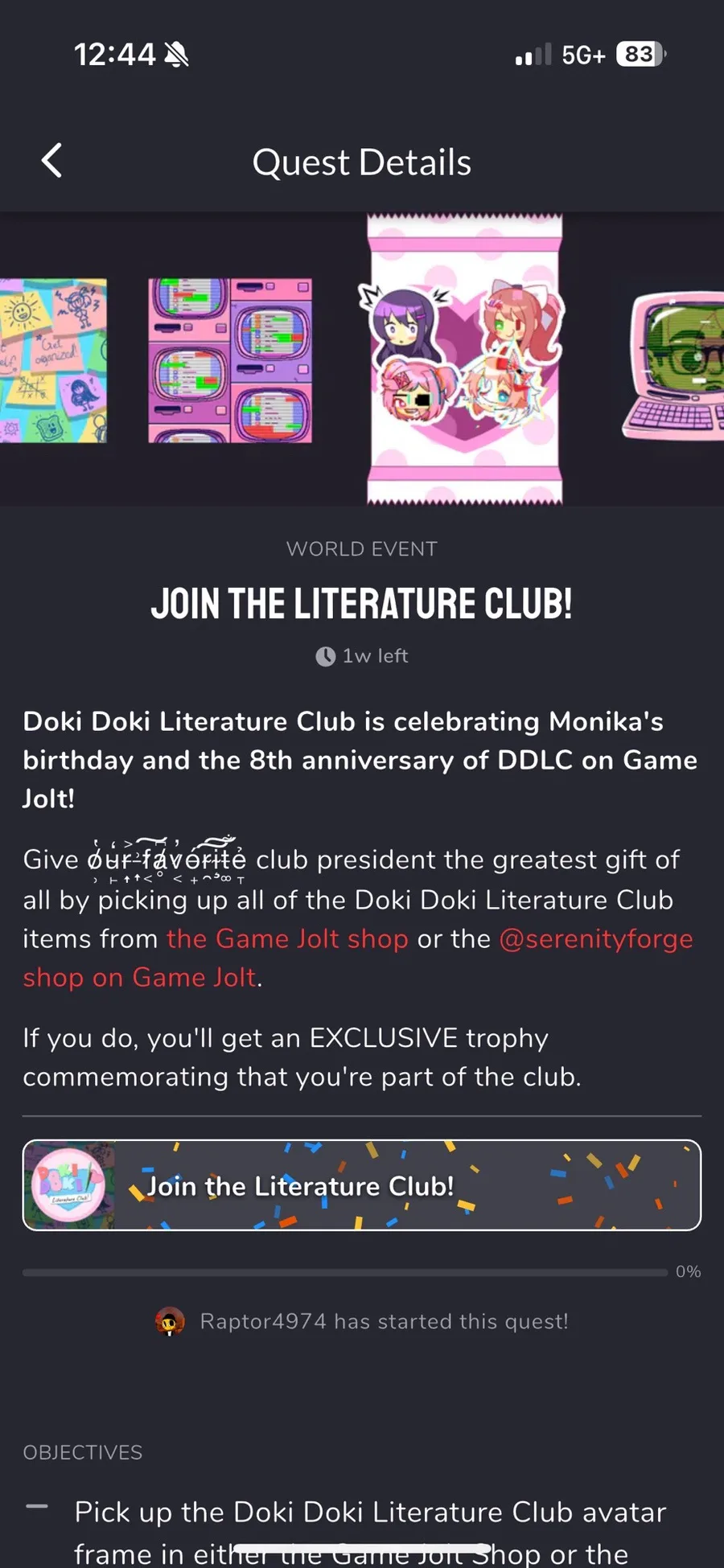Viewport: 724px width, 1568px height.
Task: Go back from Quest Details
Action: (x=52, y=161)
